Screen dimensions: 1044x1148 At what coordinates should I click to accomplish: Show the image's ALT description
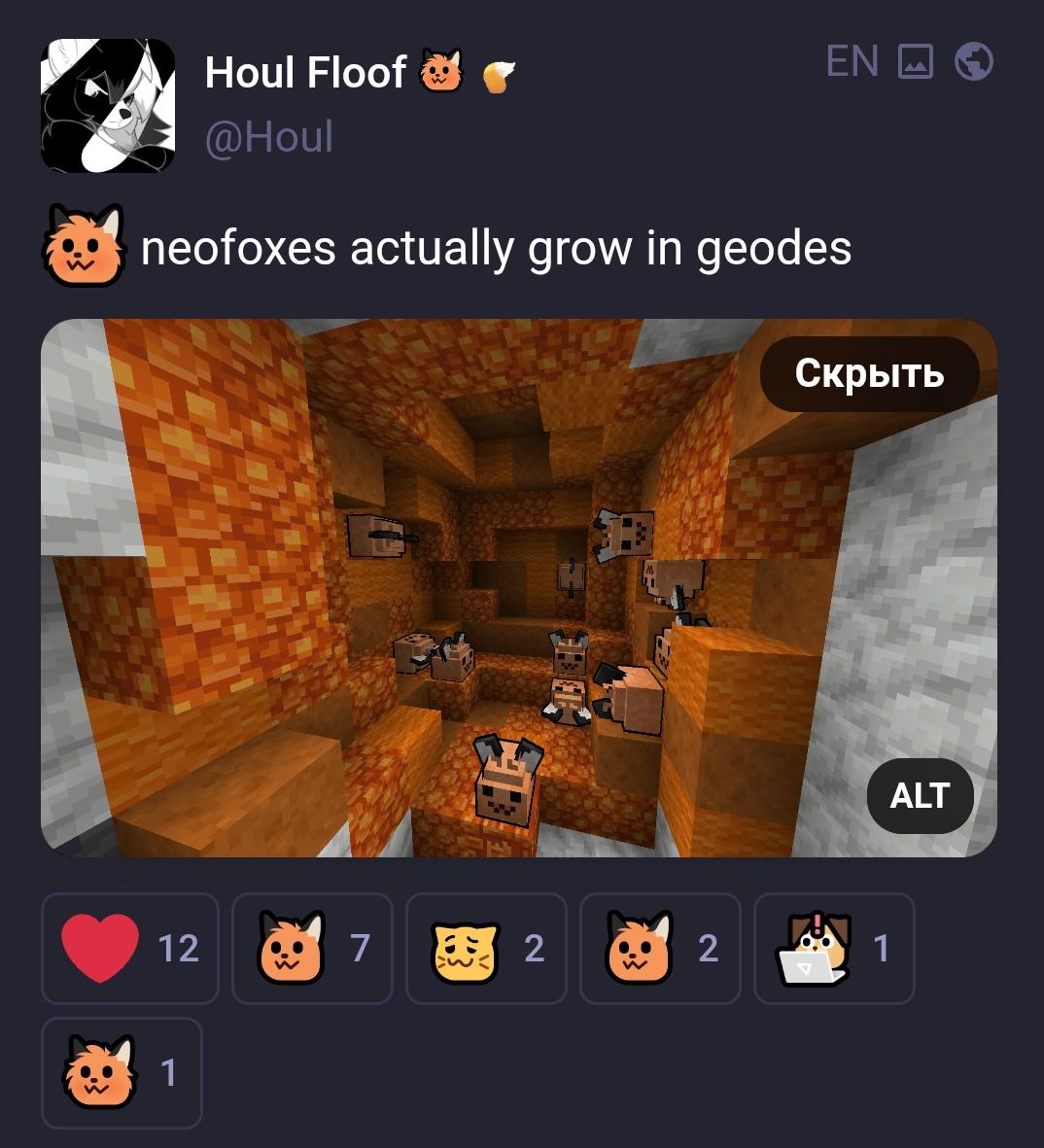(x=919, y=796)
